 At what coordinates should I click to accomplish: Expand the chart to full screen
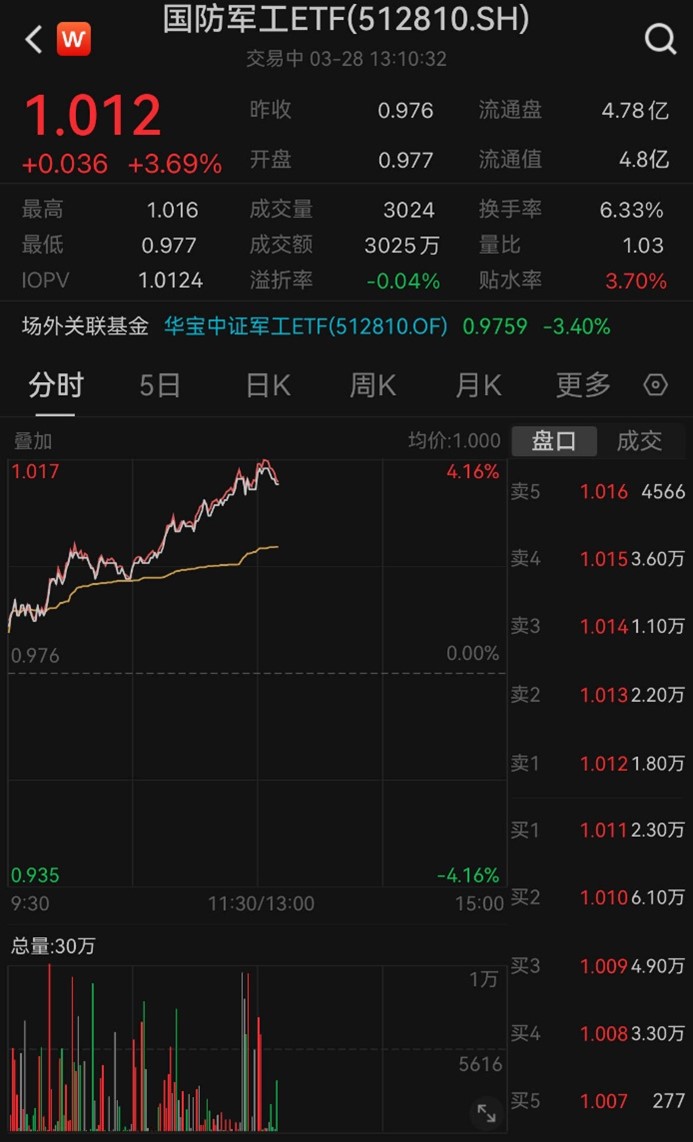pos(486,1112)
